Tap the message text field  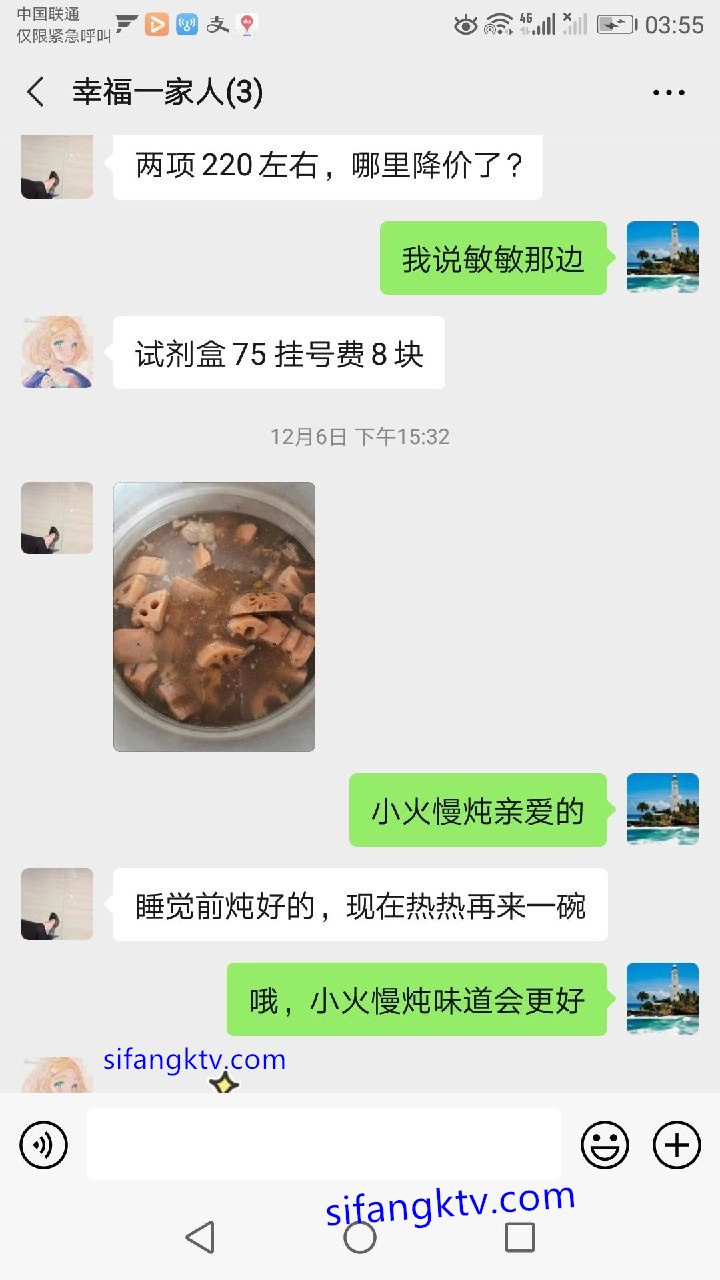(323, 1144)
